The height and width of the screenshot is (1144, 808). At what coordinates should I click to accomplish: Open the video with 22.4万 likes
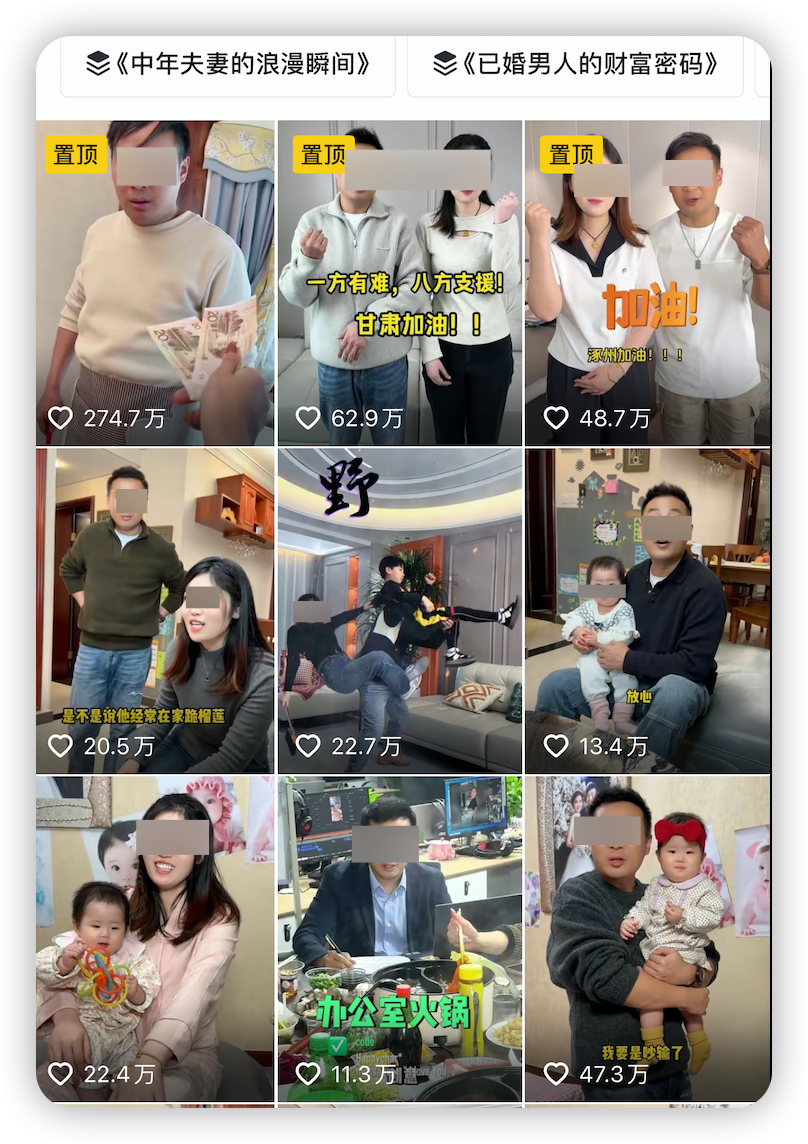155,938
